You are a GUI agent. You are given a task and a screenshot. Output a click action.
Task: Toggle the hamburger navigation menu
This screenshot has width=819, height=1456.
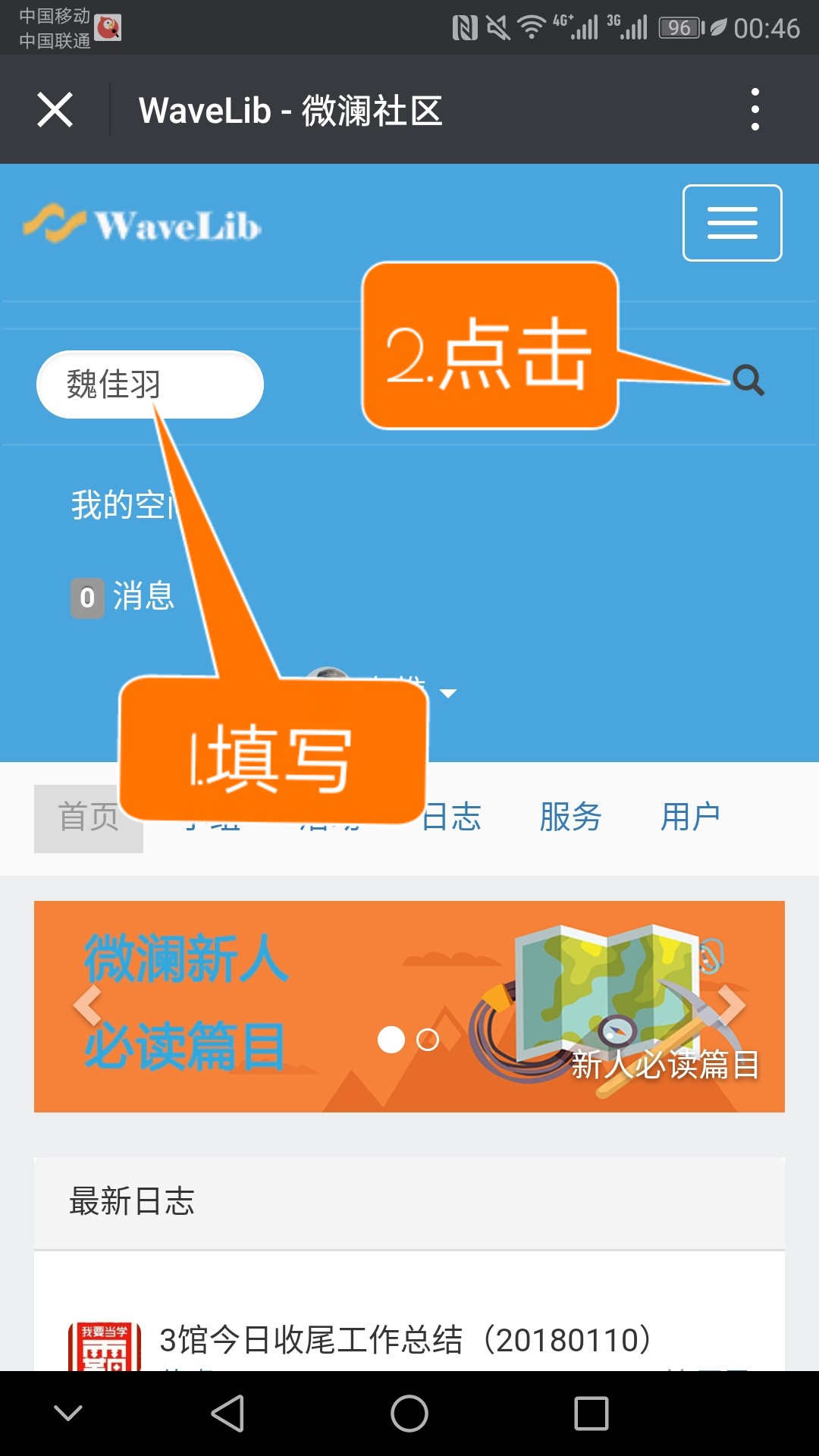click(x=732, y=223)
